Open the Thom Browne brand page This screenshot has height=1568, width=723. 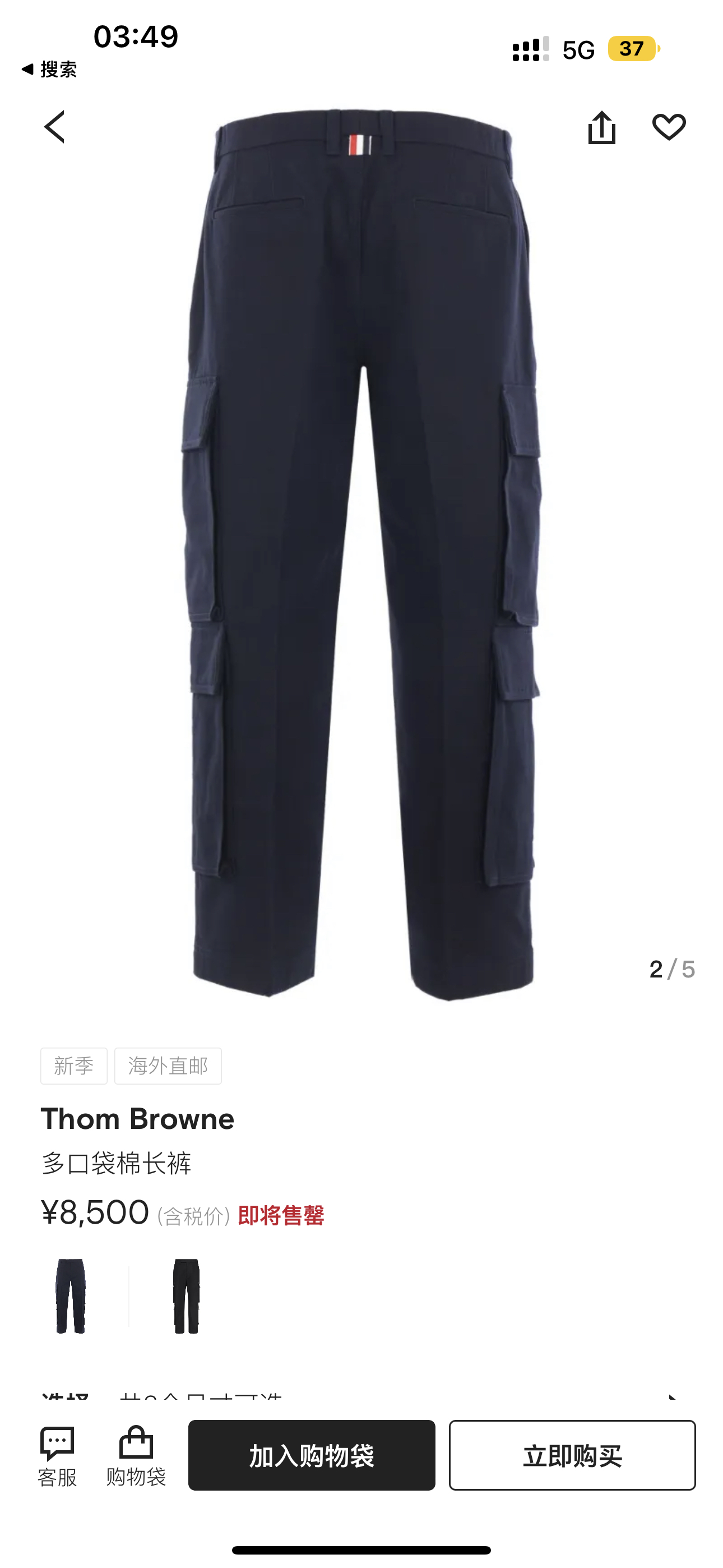(x=137, y=1119)
